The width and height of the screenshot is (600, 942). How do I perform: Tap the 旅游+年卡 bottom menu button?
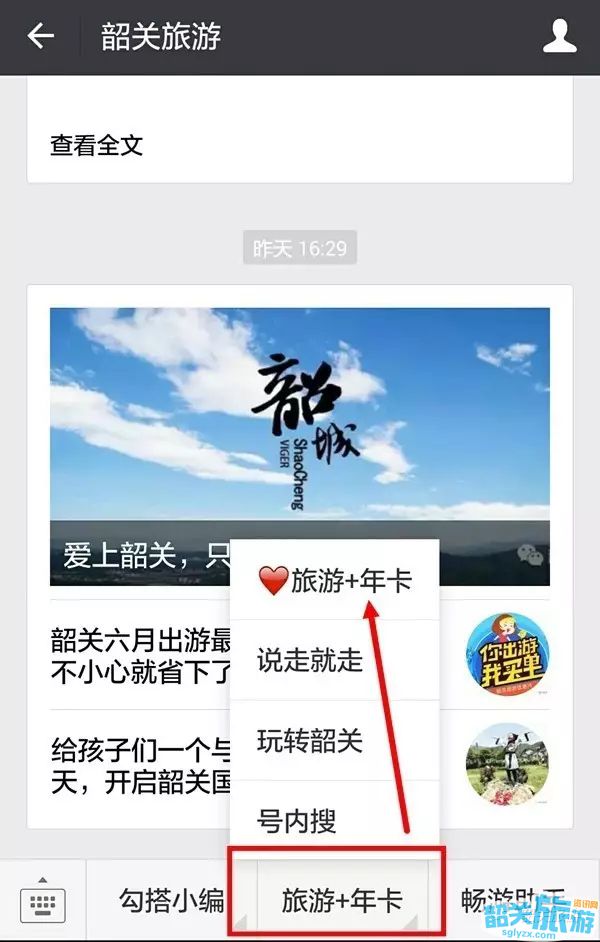(x=342, y=901)
